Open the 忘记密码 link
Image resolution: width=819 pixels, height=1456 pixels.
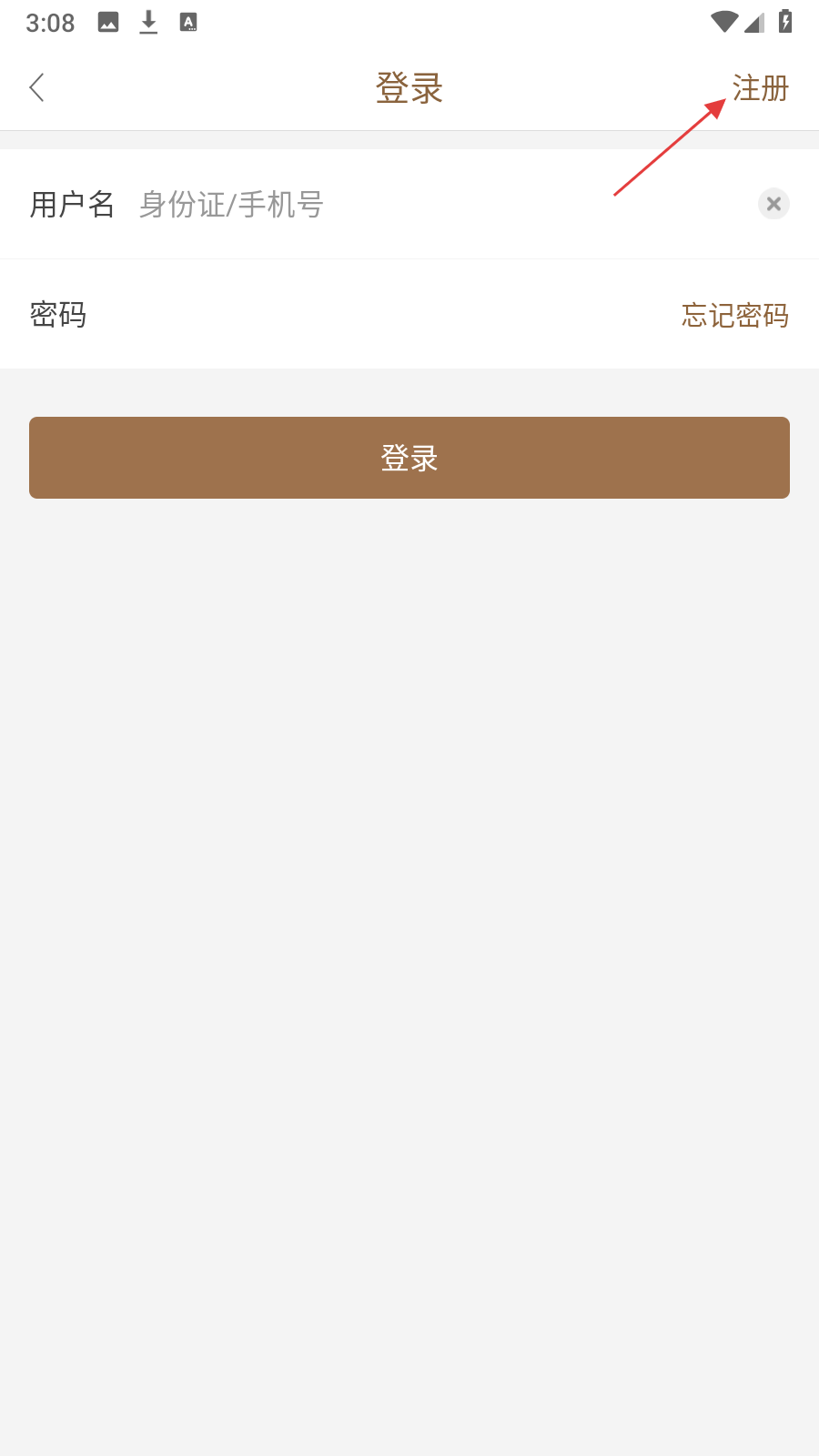click(x=734, y=315)
